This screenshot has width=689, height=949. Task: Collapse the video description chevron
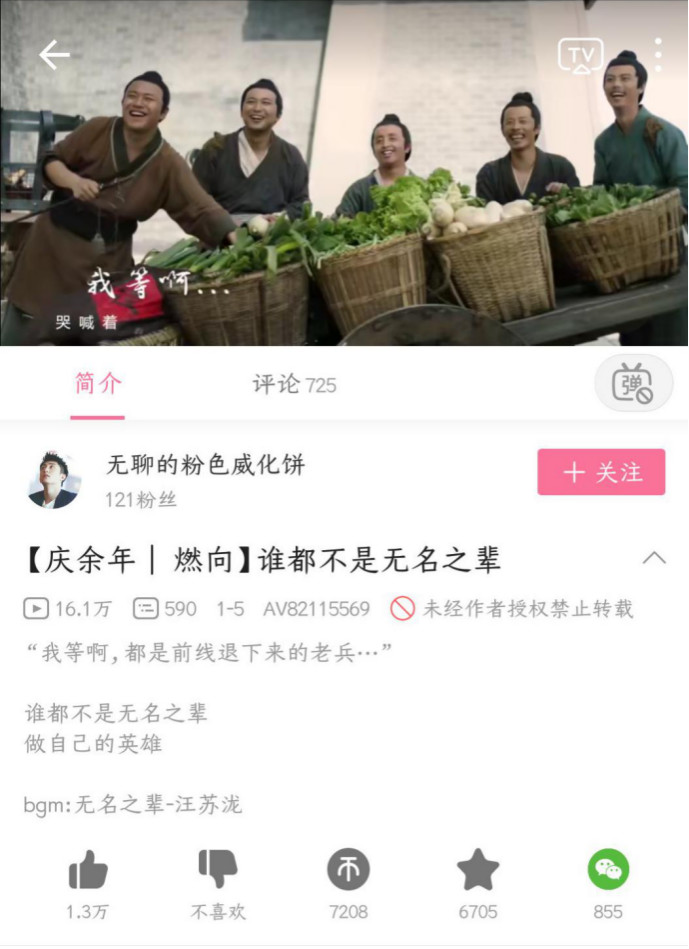pos(654,558)
